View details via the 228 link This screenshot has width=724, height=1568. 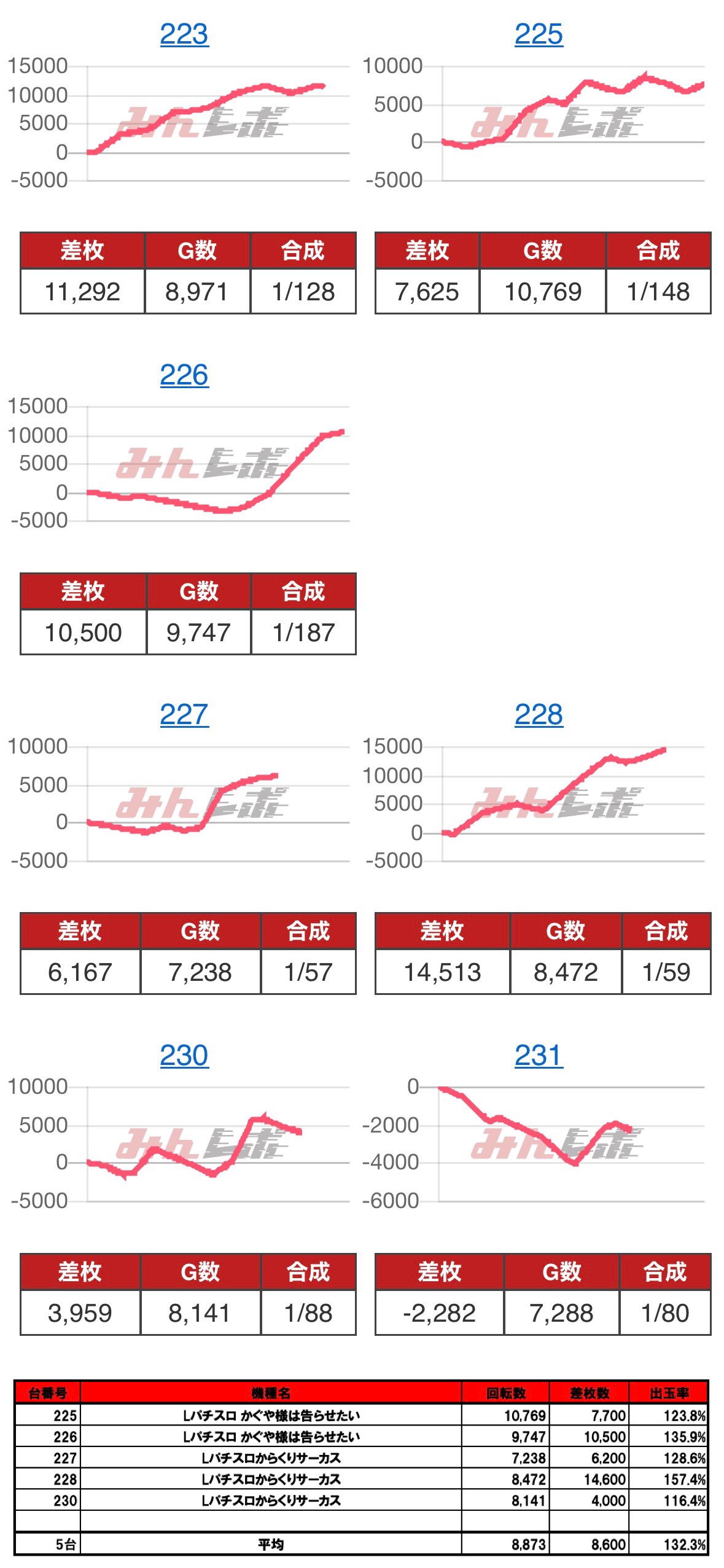539,714
